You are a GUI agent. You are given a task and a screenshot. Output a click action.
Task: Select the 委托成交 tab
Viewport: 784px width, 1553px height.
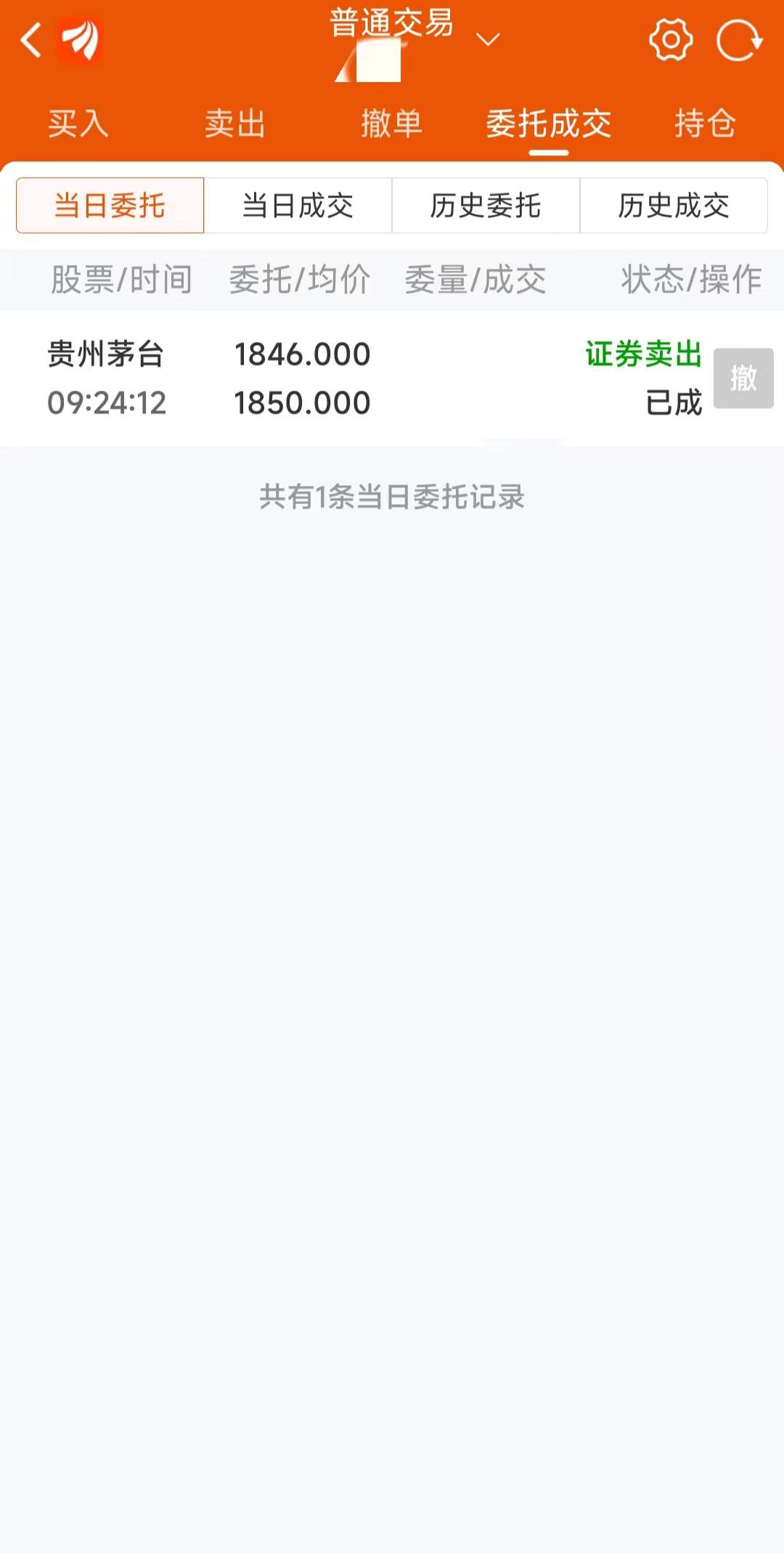coord(549,123)
